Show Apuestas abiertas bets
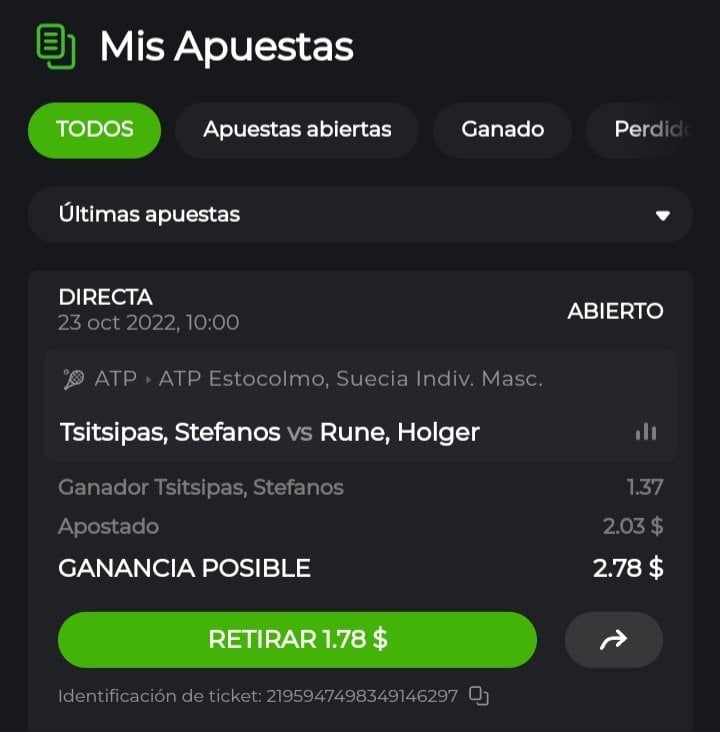Screen dimensions: 720x732 pos(297,130)
